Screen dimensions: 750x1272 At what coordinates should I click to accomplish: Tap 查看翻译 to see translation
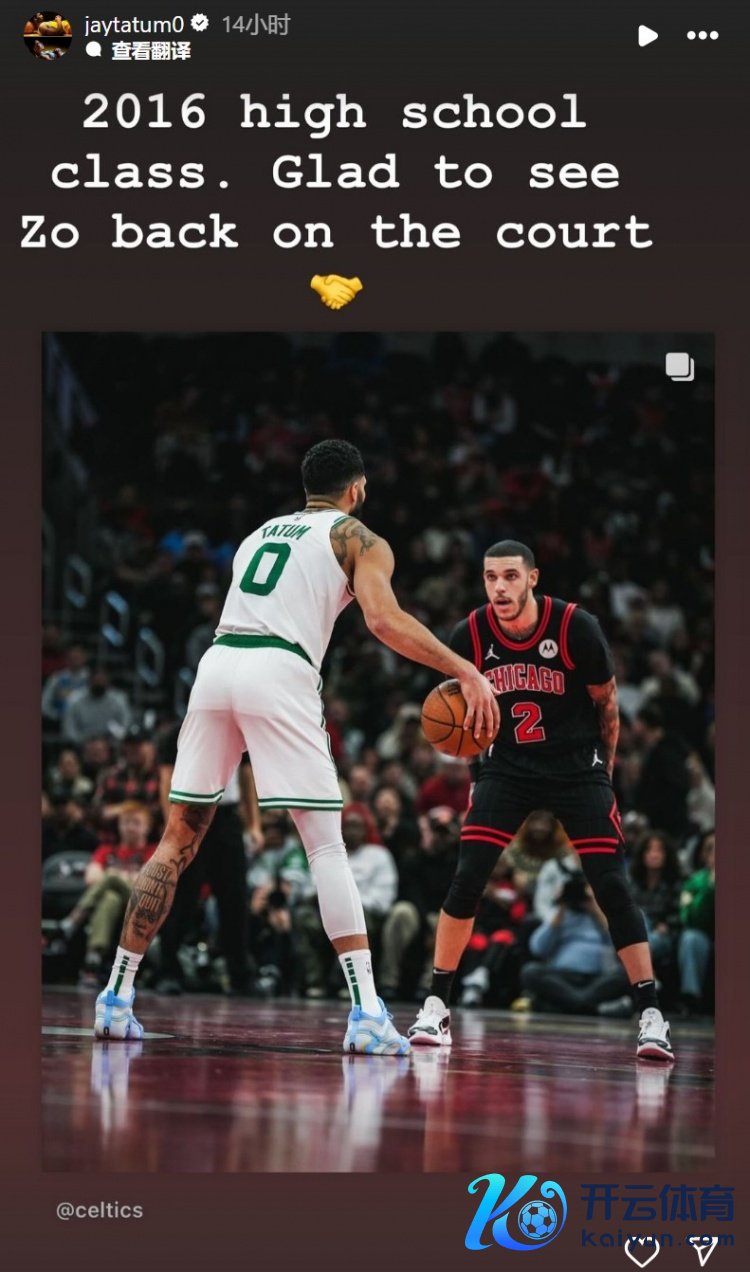pos(150,51)
